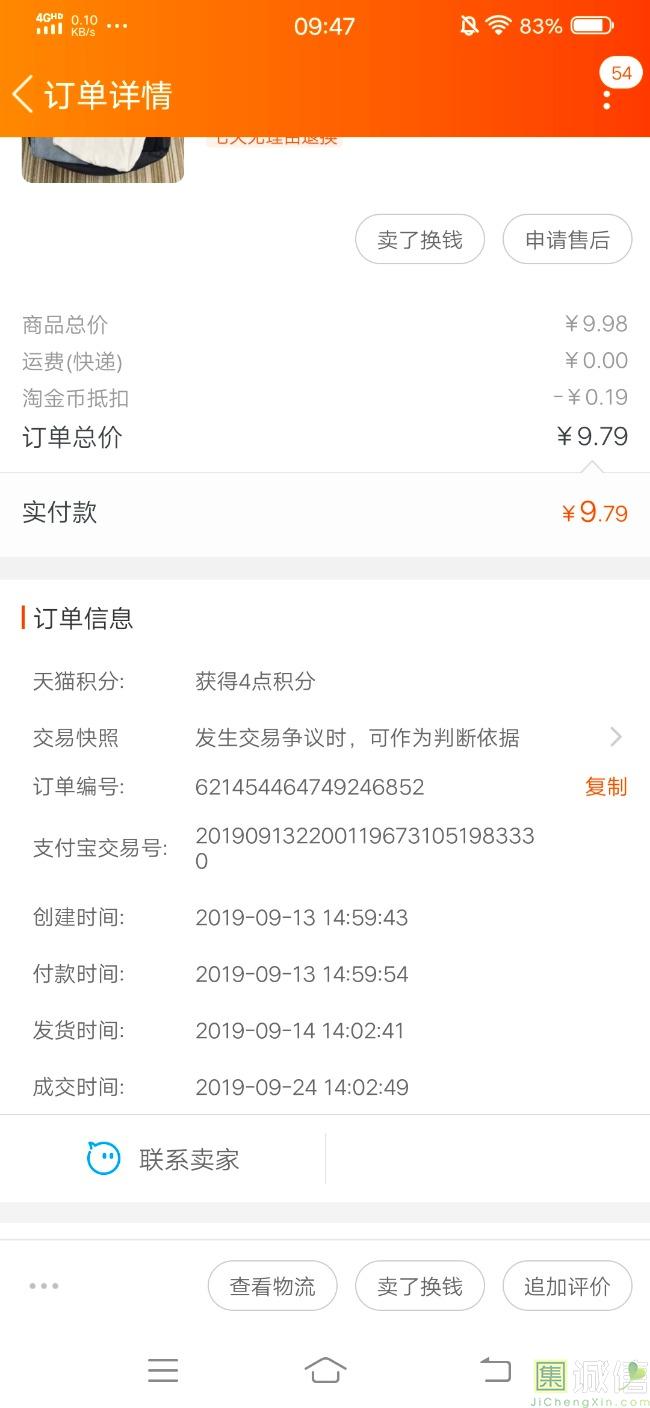The height and width of the screenshot is (1408, 650).
Task: Choose 卖了换钱 beside the 查看物流 button
Action: tap(420, 1286)
